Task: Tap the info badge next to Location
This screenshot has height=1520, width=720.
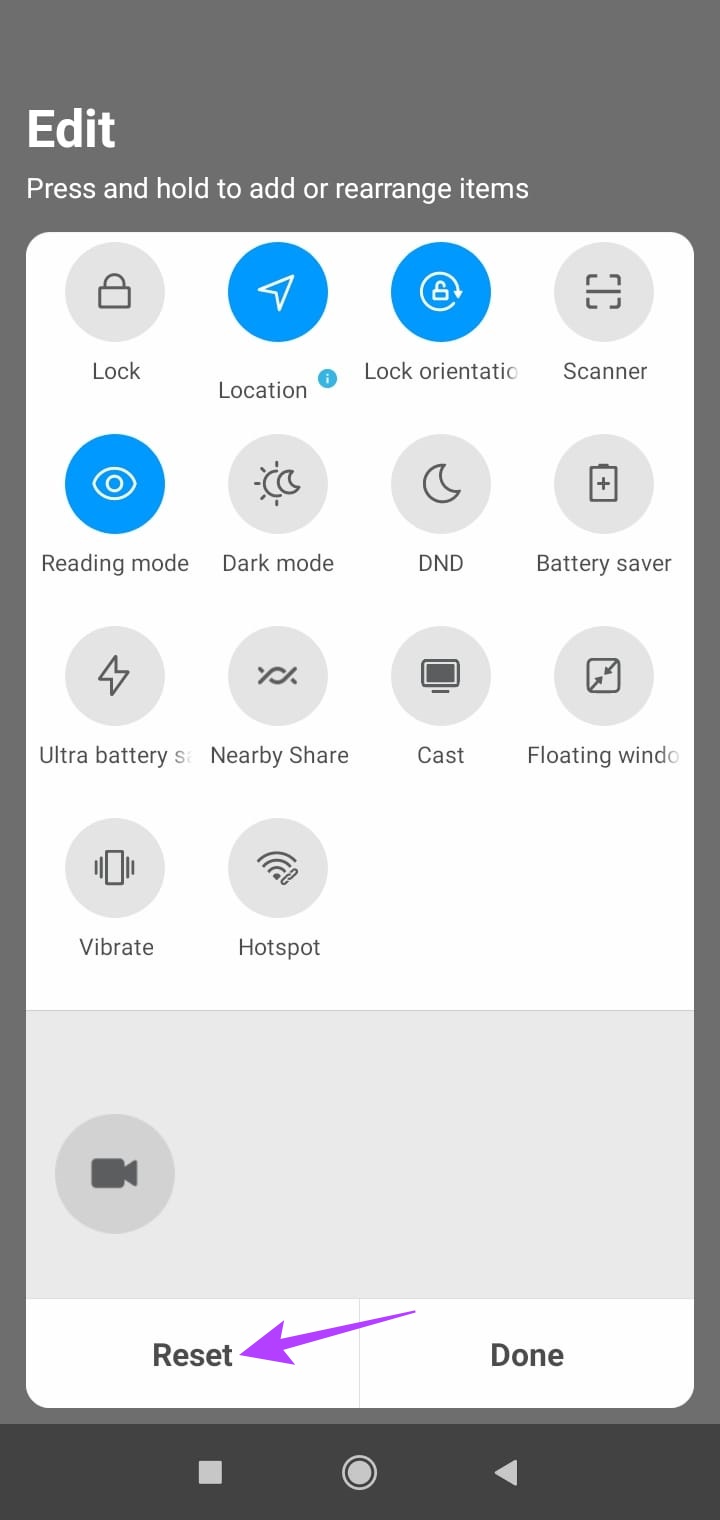Action: (327, 379)
